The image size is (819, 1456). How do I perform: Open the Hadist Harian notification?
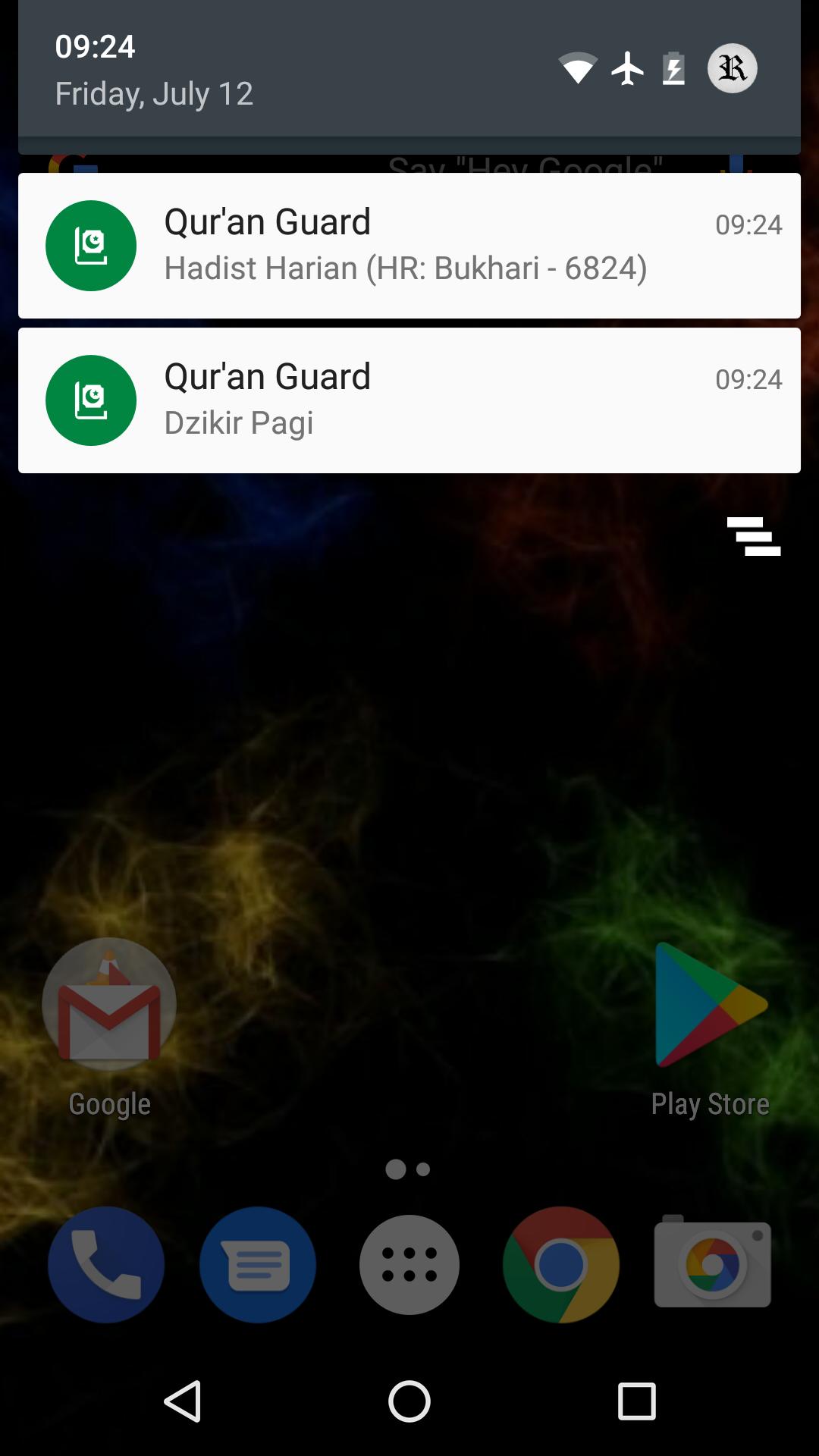point(409,245)
